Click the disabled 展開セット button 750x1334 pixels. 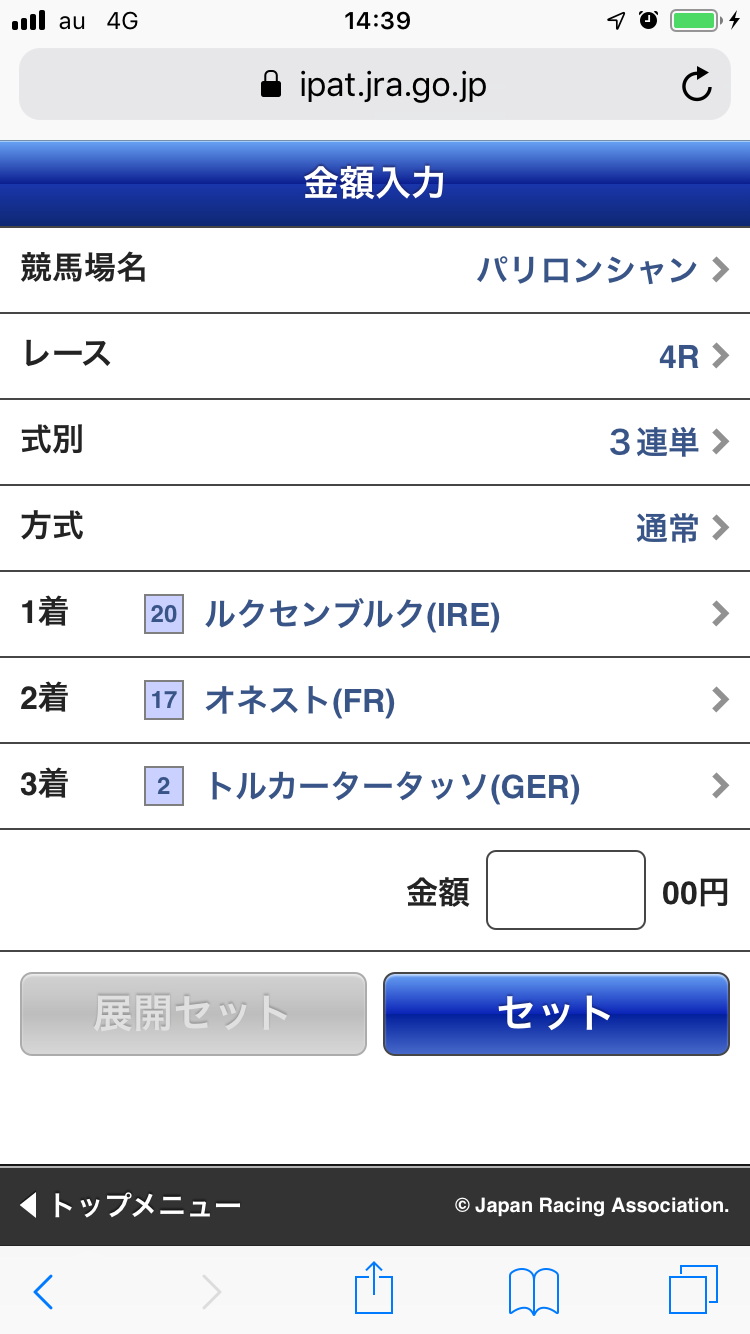coord(192,1014)
